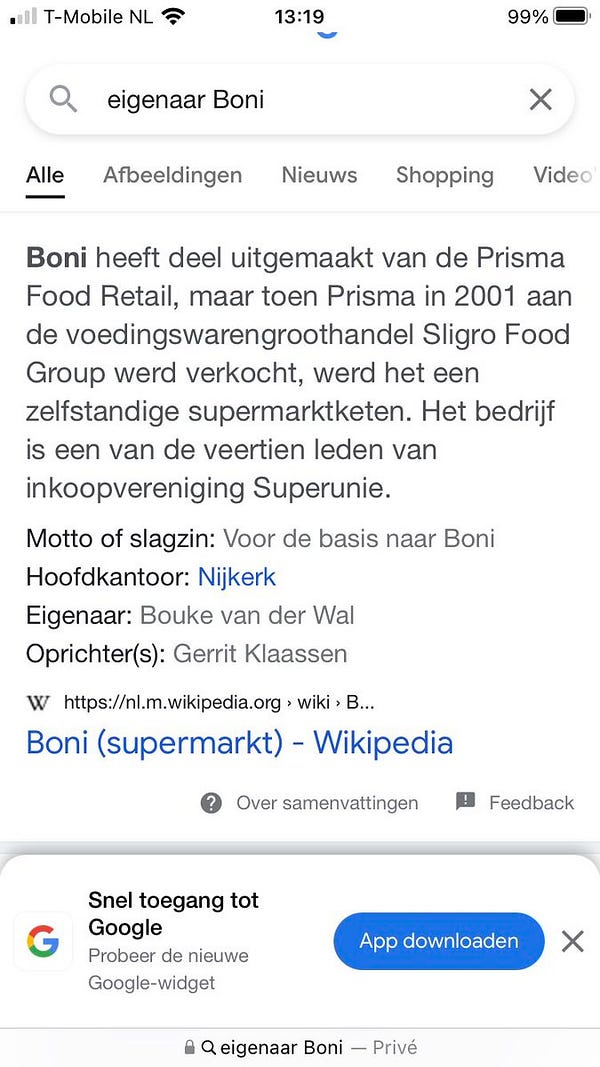Screen dimensions: 600x1067
Task: Send Feedback on this snippet
Action: click(515, 803)
